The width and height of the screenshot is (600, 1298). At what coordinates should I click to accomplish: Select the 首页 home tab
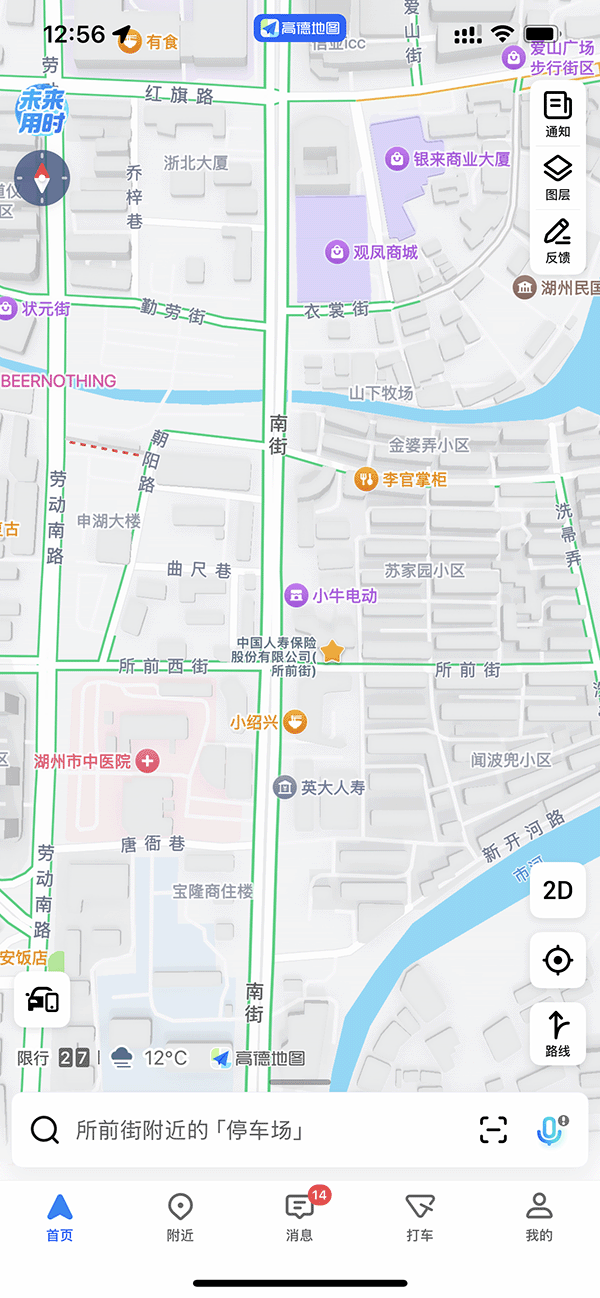coord(60,1216)
